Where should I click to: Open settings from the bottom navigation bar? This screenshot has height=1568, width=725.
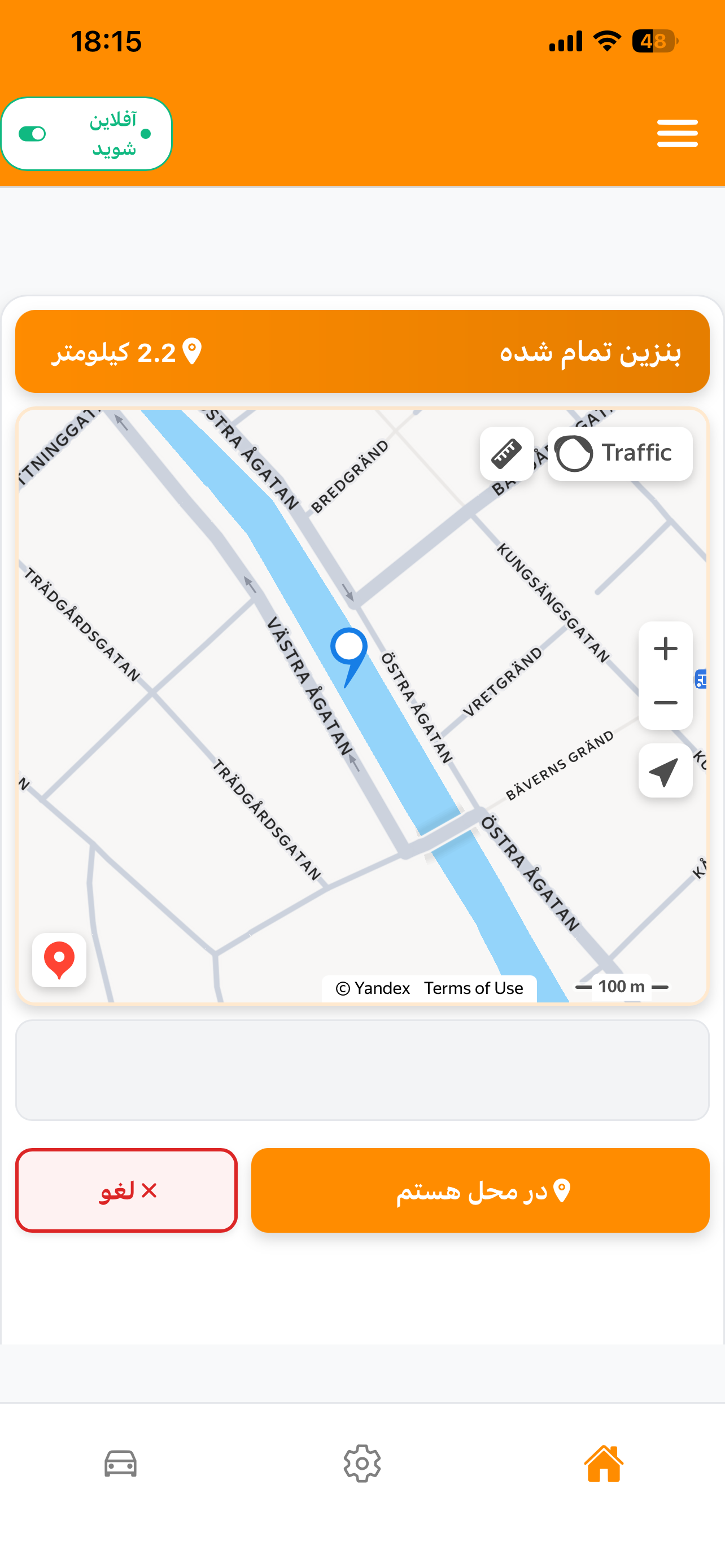pyautogui.click(x=361, y=1464)
